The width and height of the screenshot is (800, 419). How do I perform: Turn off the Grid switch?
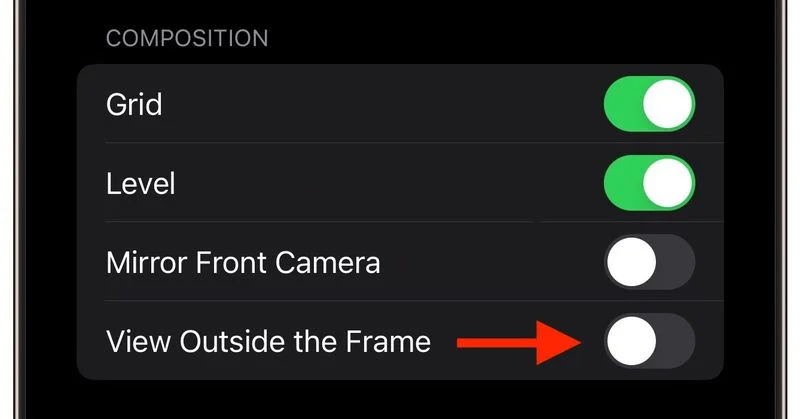[649, 105]
